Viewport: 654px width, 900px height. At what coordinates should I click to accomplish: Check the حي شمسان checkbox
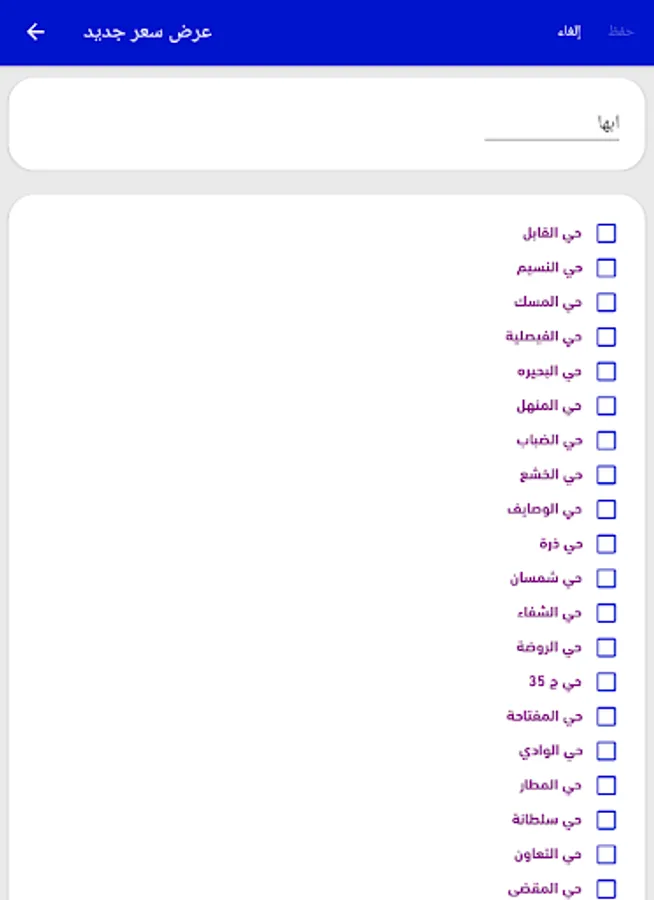coord(606,579)
